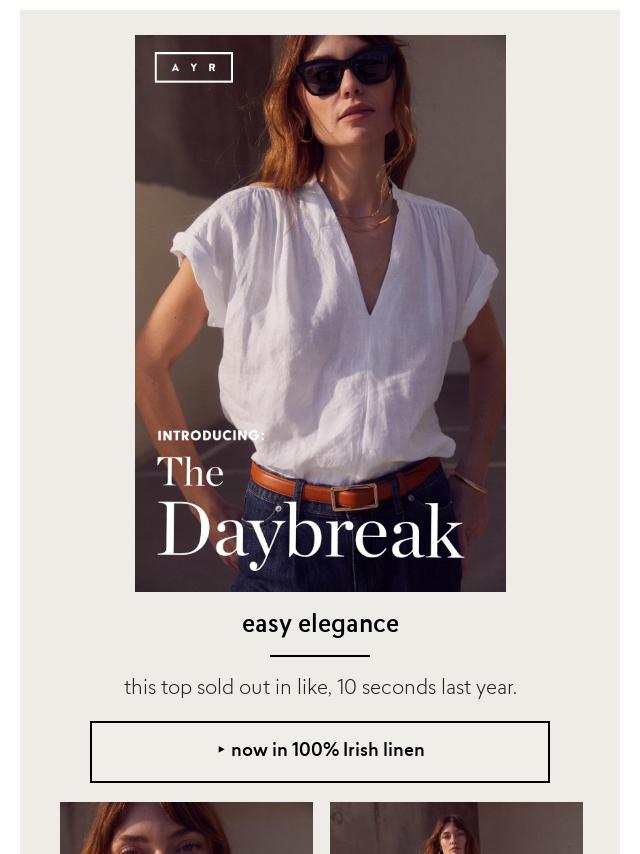Tap the 'now in 100% Irish linen' button

tap(320, 751)
